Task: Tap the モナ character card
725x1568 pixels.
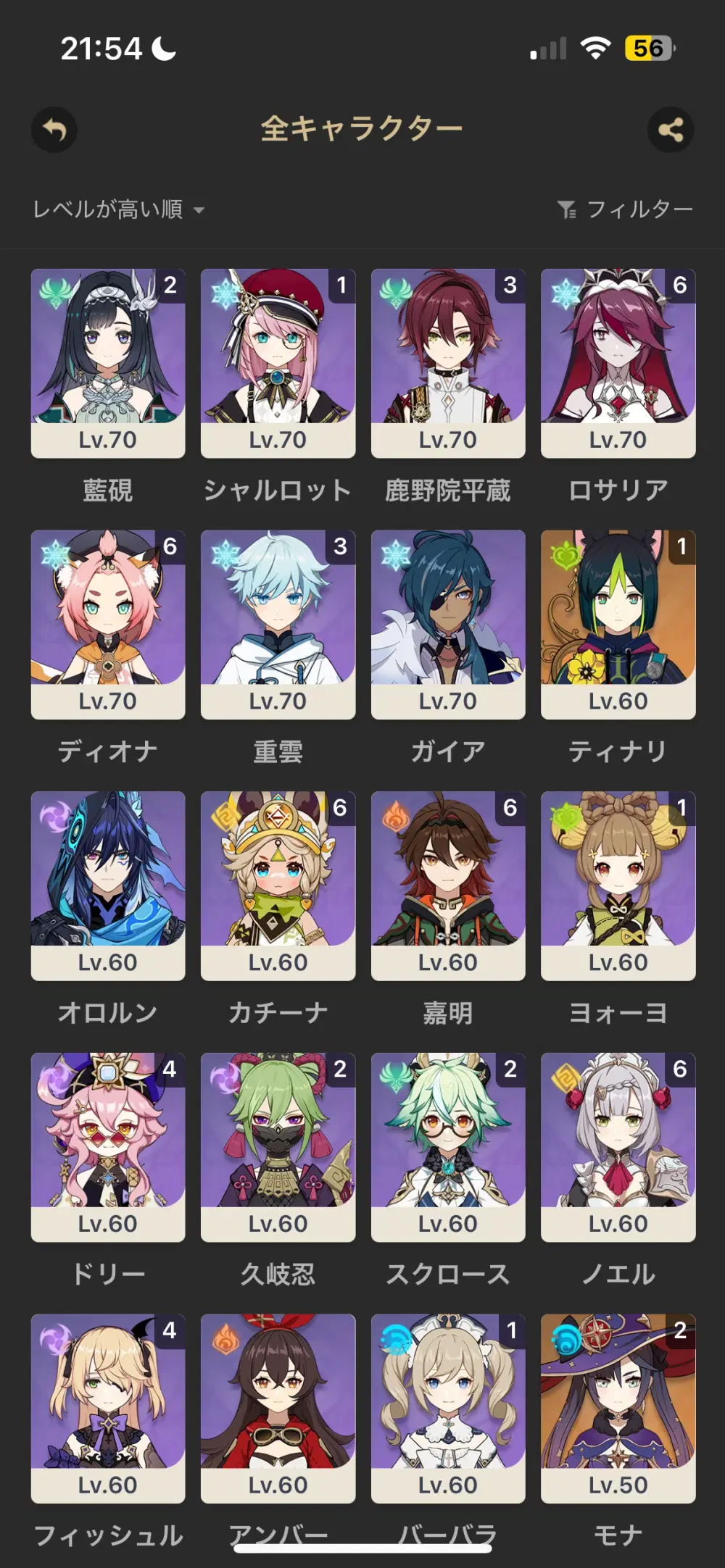Action: coord(618,1408)
